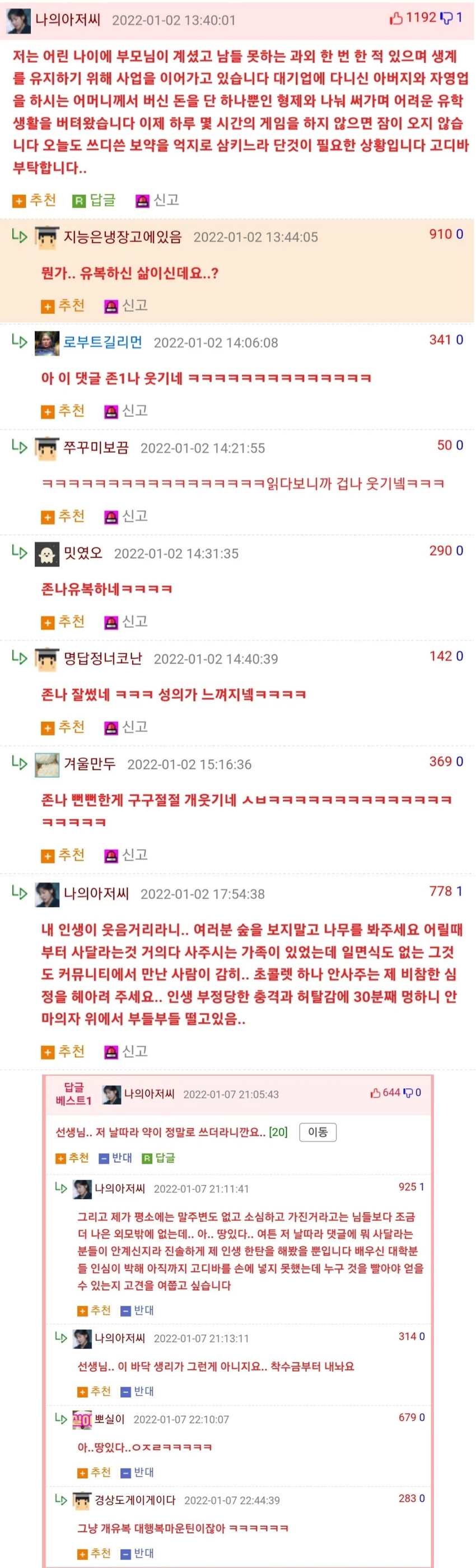Report 지능은냉장고에있음's reply
The height and width of the screenshot is (1568, 476).
coord(127,305)
